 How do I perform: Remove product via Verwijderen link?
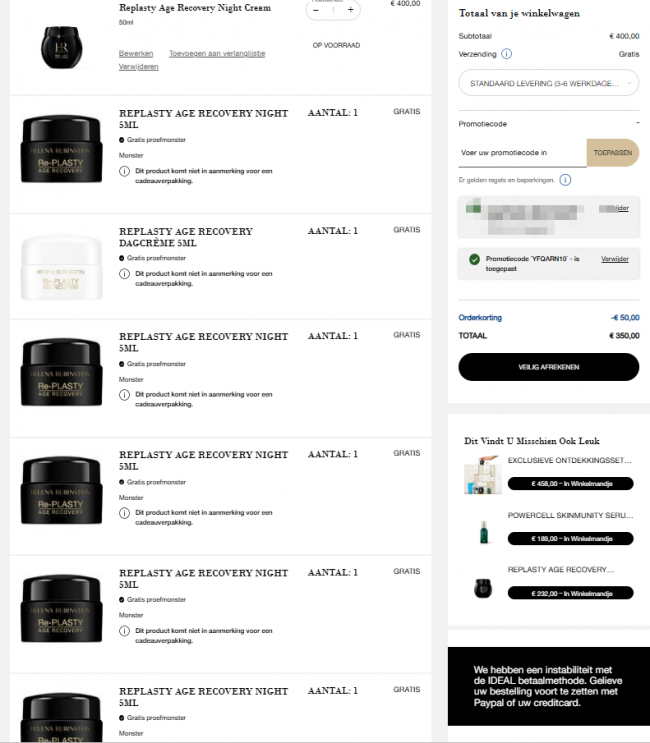click(138, 66)
